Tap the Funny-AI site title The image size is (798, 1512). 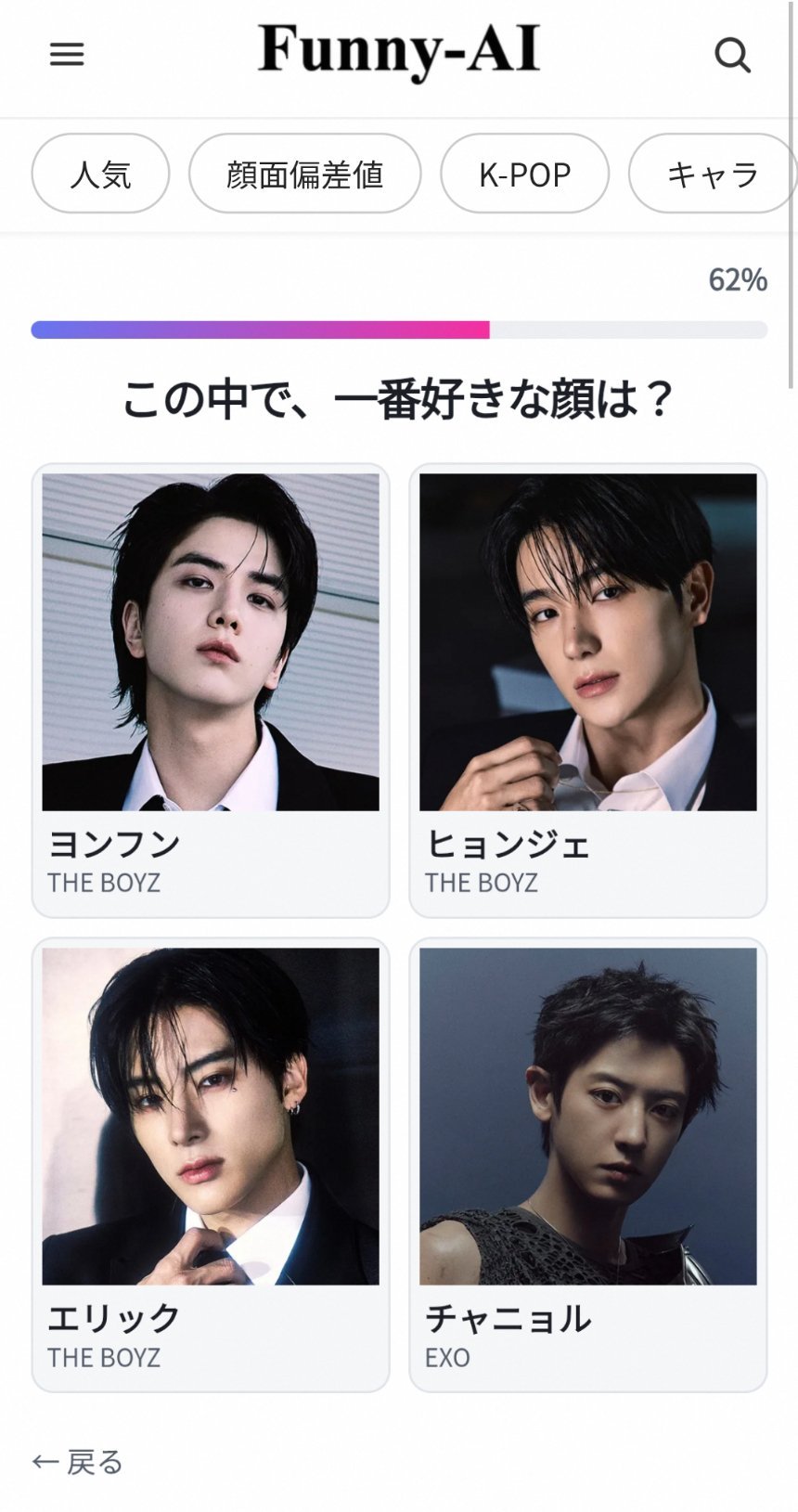click(399, 51)
